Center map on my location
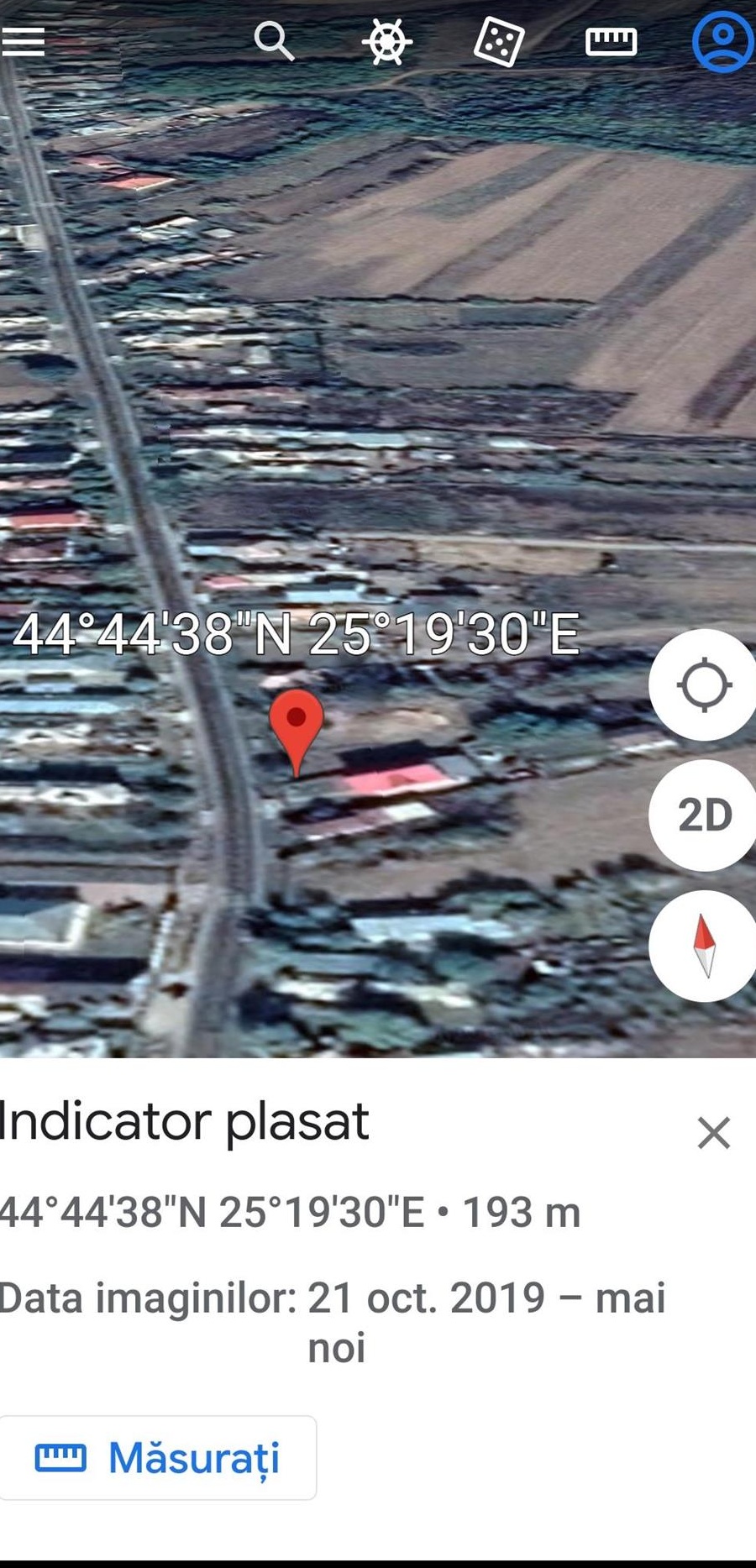 click(704, 684)
